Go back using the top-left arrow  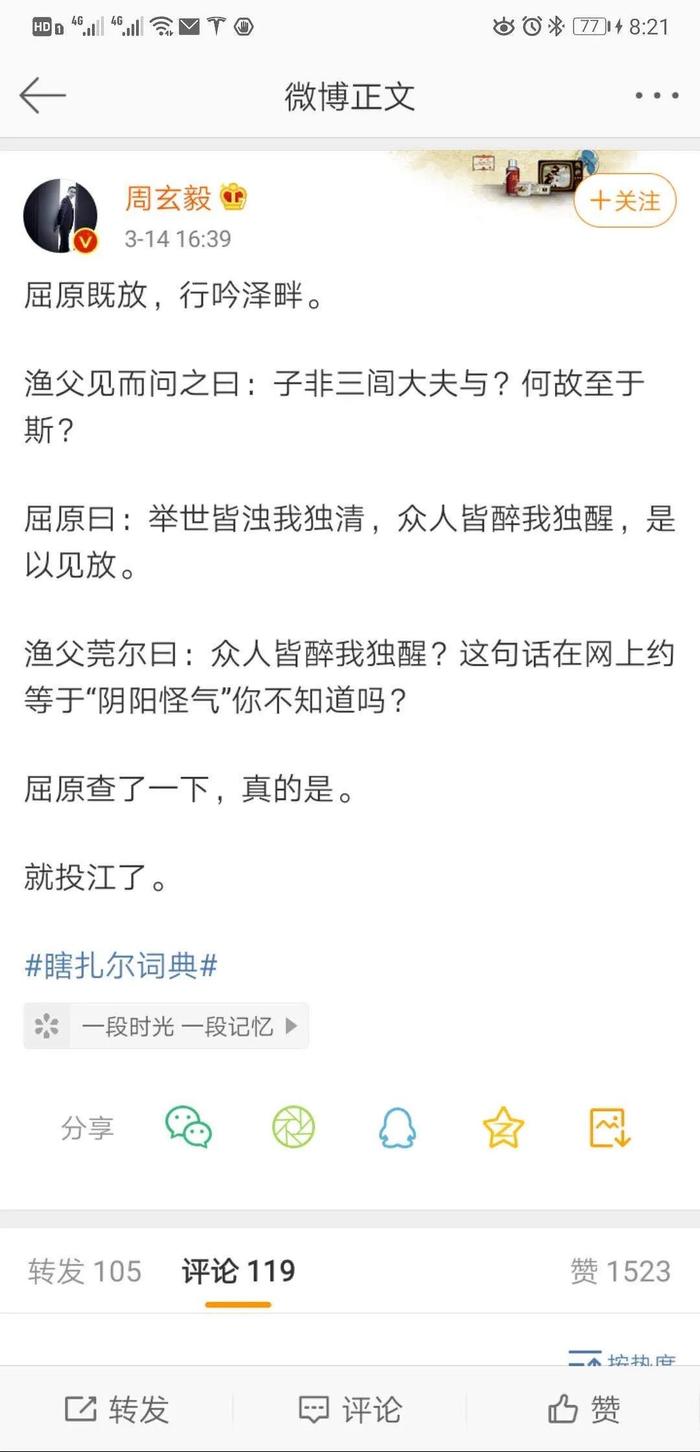pyautogui.click(x=42, y=96)
